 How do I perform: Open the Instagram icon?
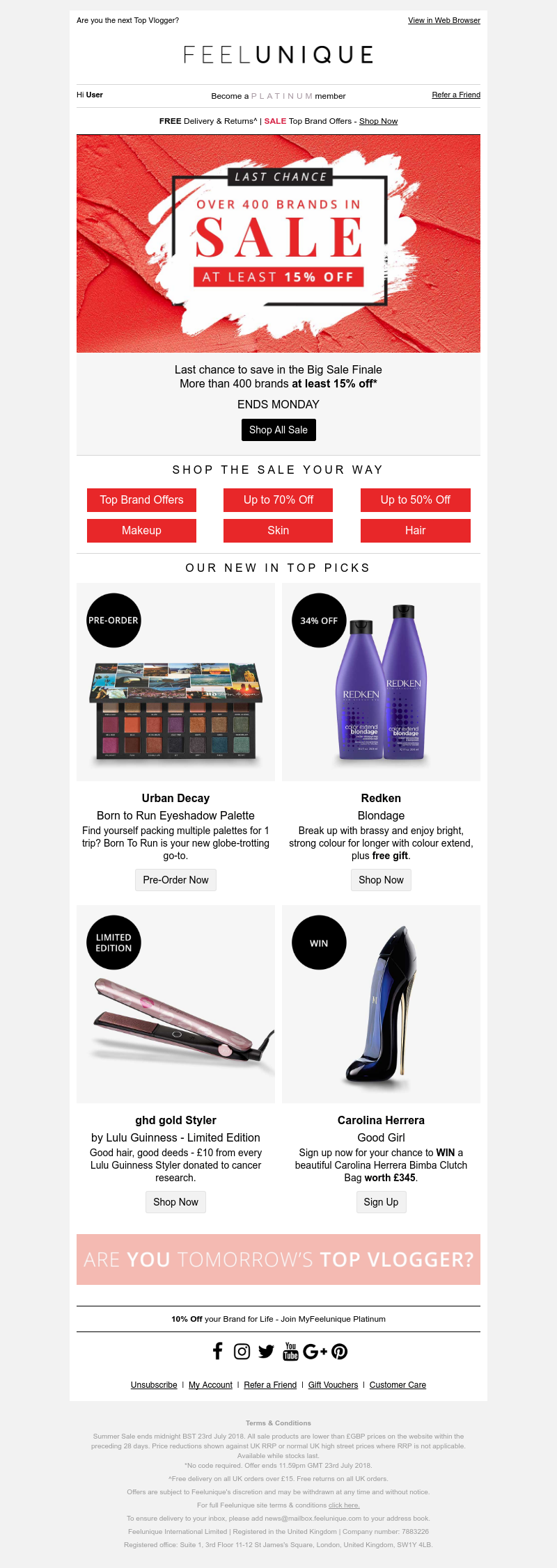242,1351
